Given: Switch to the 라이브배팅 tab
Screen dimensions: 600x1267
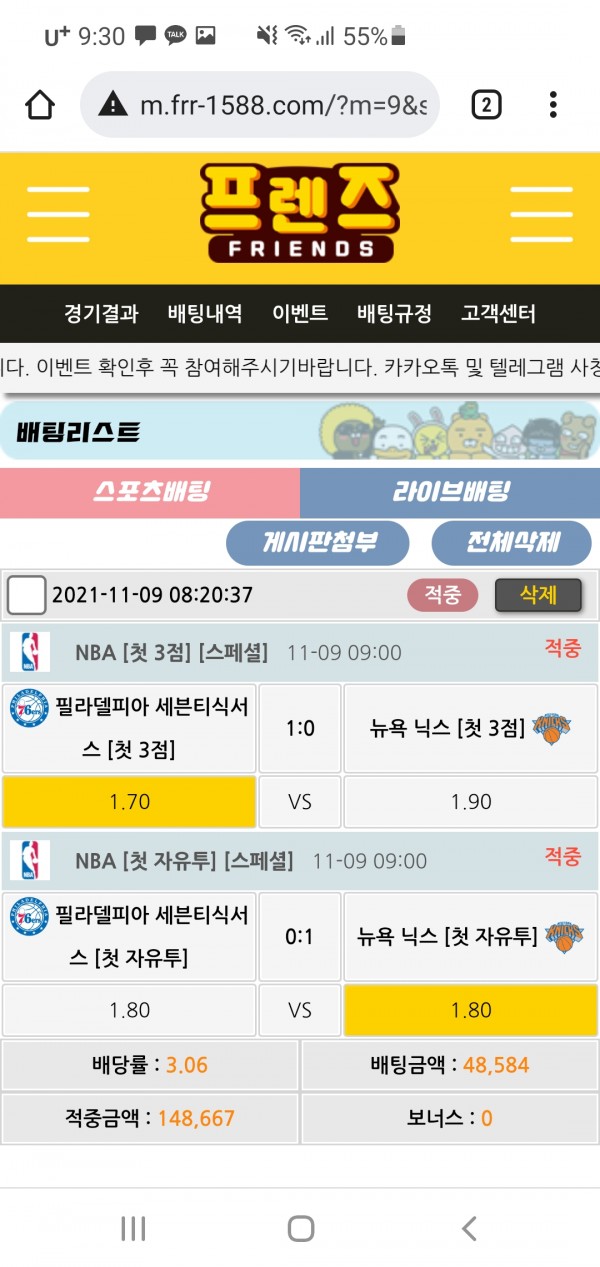Looking at the screenshot, I should [x=450, y=491].
